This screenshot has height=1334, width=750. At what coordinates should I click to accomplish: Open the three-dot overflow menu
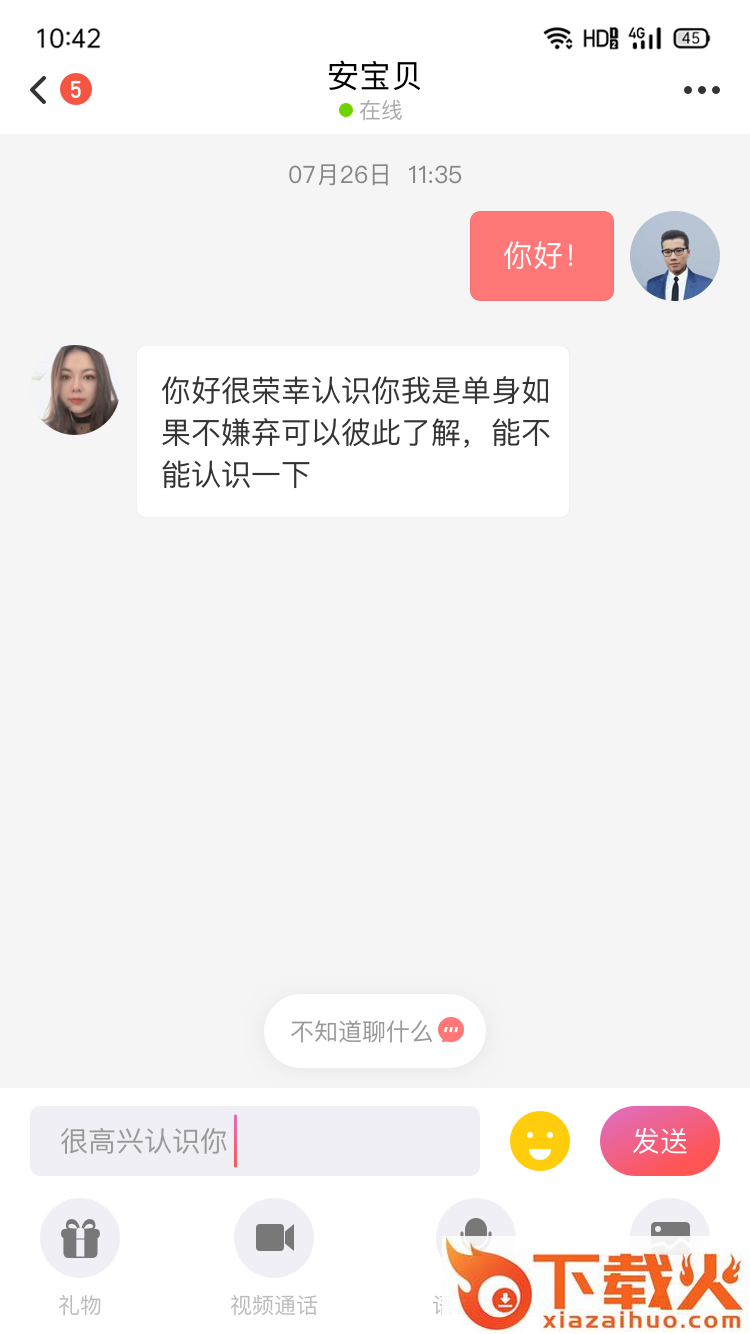point(701,90)
